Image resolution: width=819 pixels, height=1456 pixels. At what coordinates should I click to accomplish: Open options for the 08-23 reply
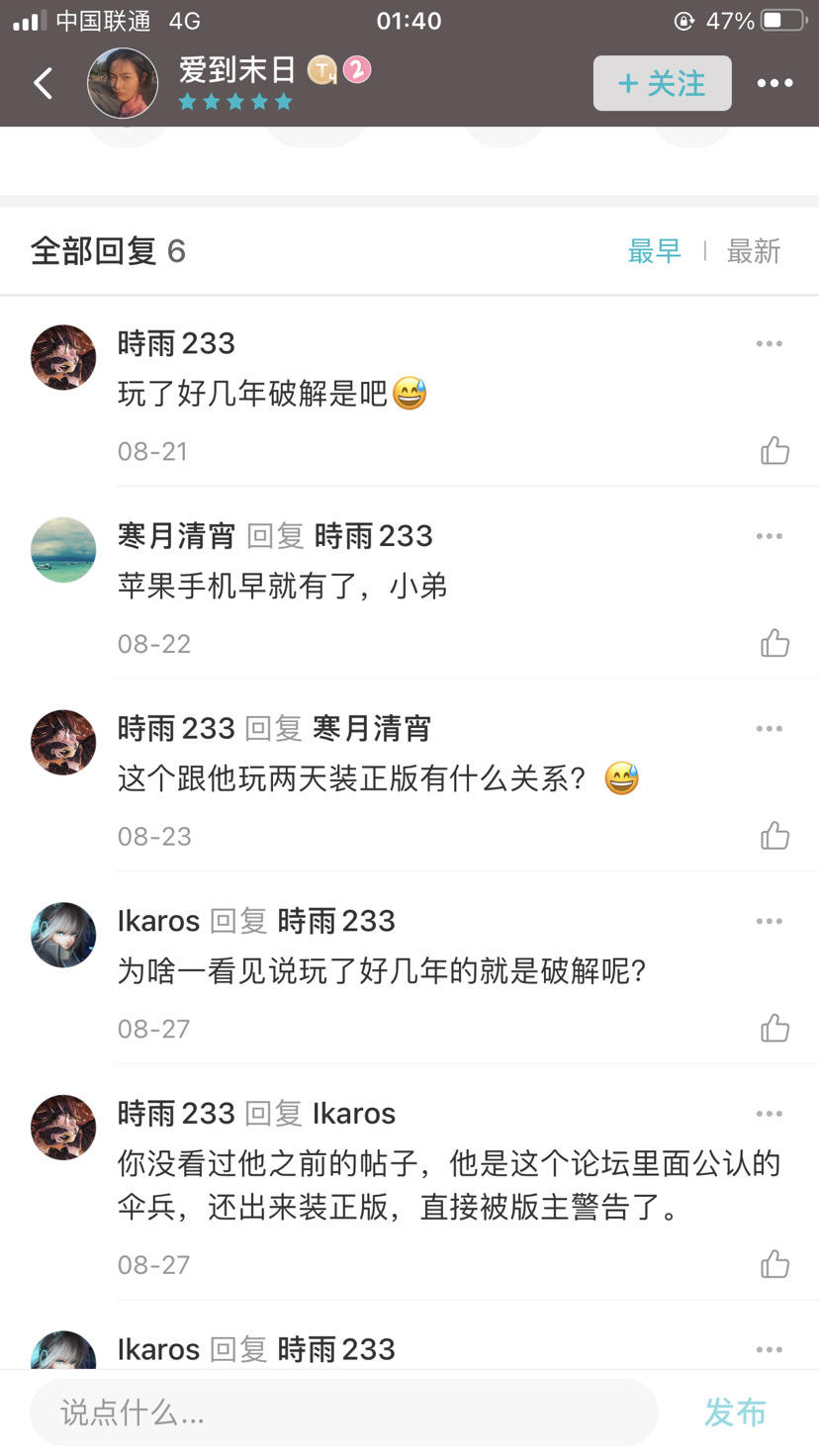(x=769, y=729)
